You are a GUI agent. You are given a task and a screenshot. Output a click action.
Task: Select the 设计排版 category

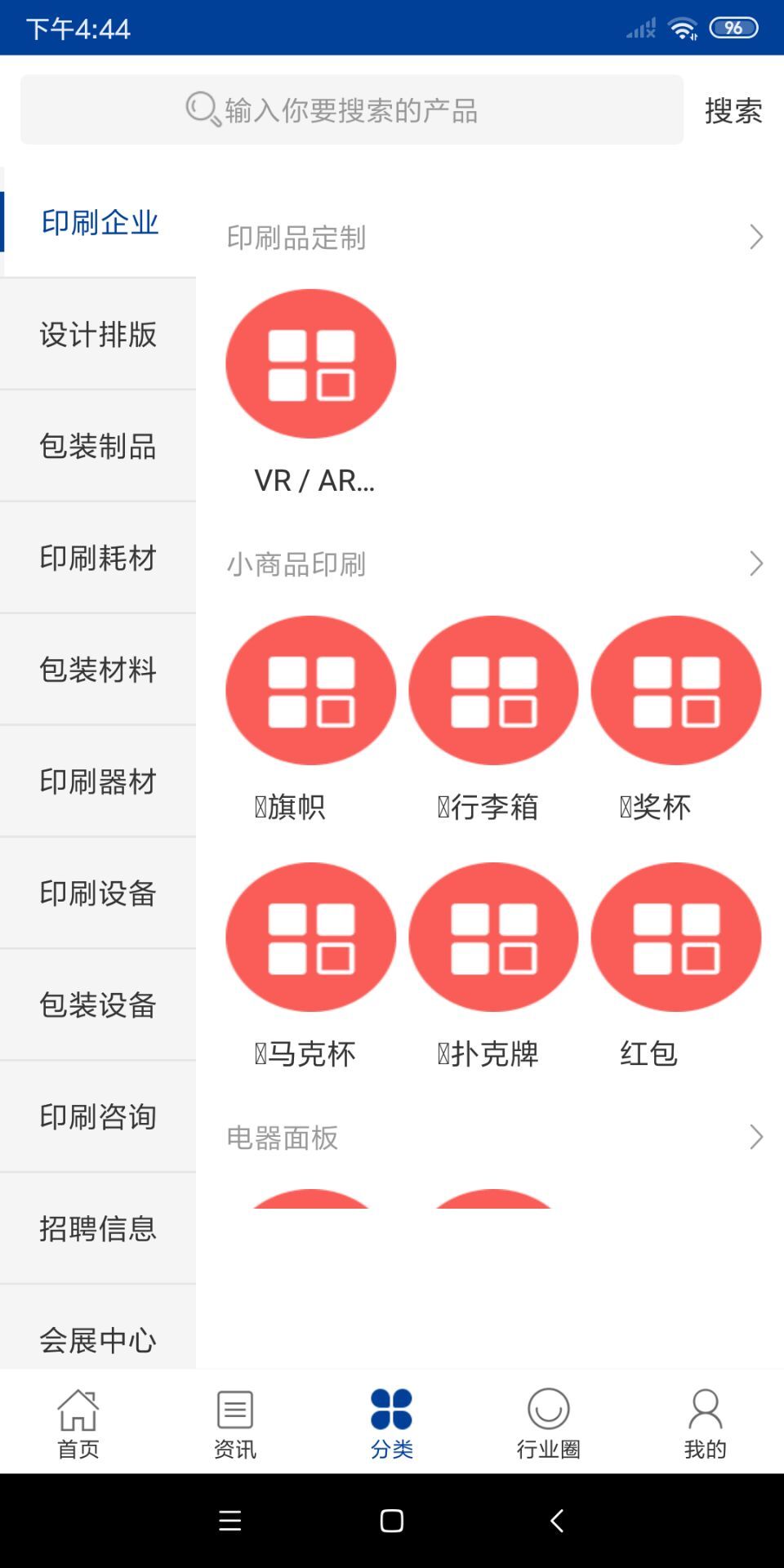pos(98,334)
